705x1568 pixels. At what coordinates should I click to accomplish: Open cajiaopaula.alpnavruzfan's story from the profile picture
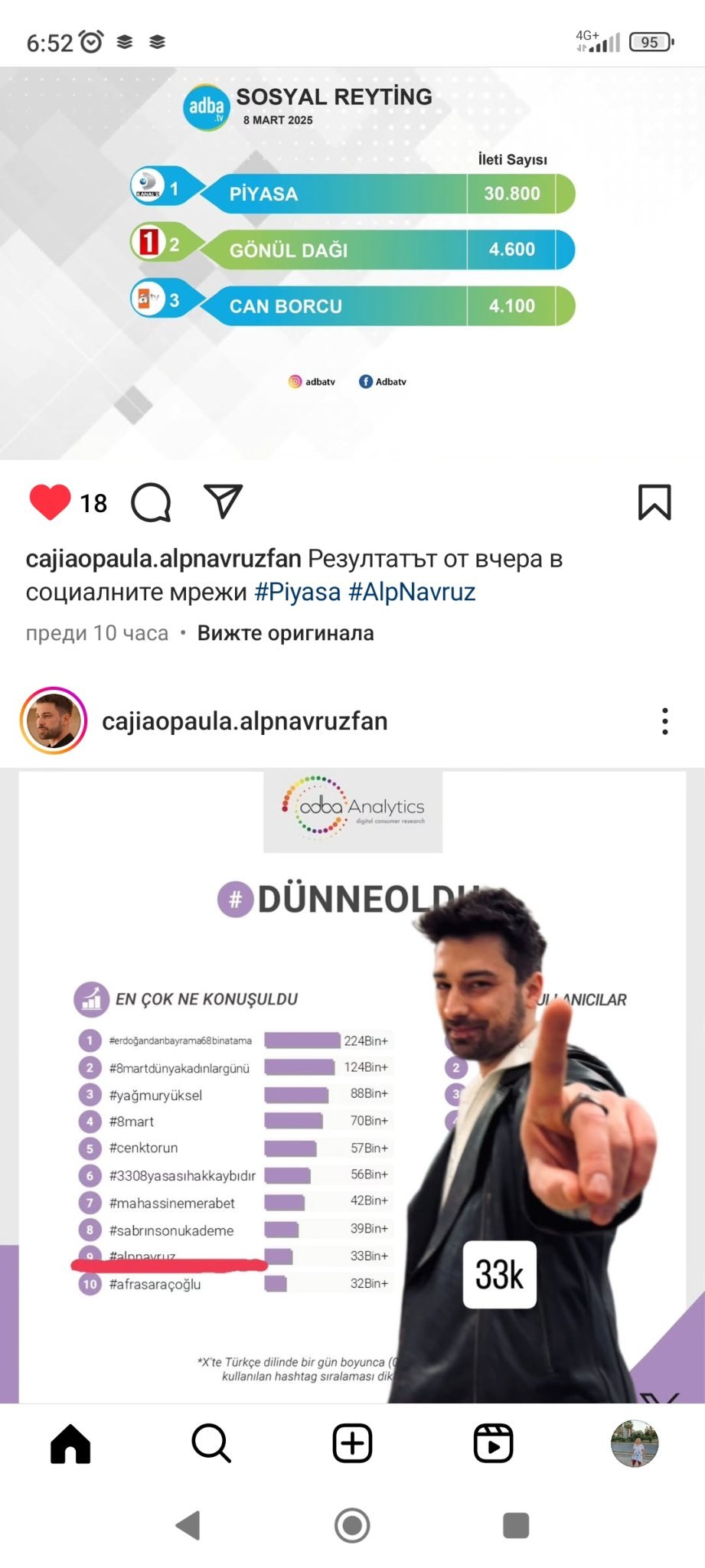[53, 720]
